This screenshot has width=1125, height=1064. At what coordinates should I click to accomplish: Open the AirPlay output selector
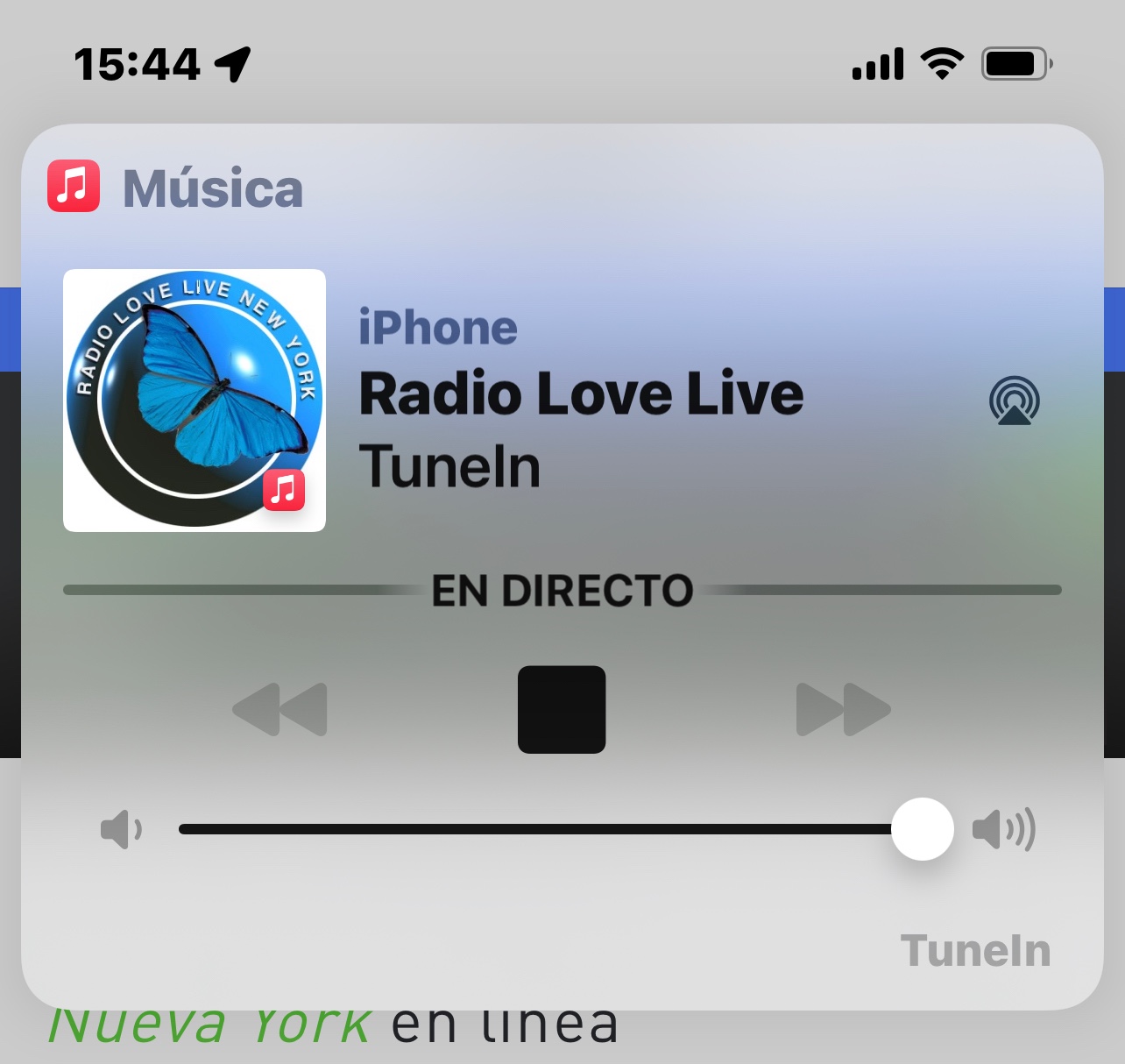(x=1014, y=401)
